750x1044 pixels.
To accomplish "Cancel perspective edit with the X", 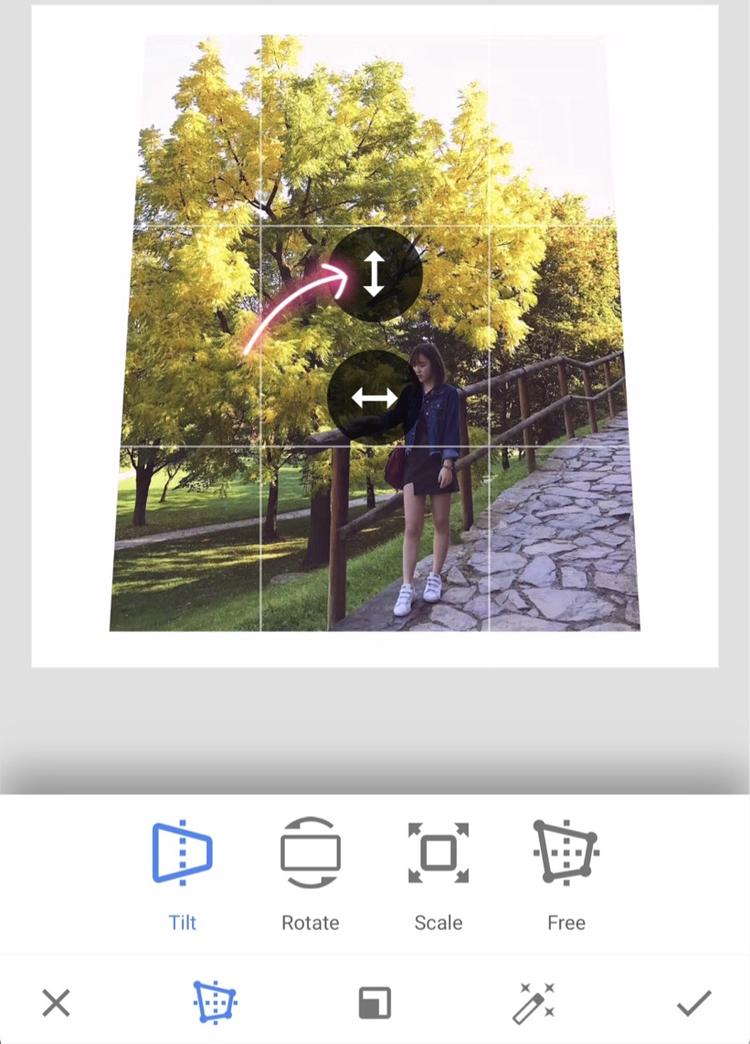I will [x=56, y=1002].
